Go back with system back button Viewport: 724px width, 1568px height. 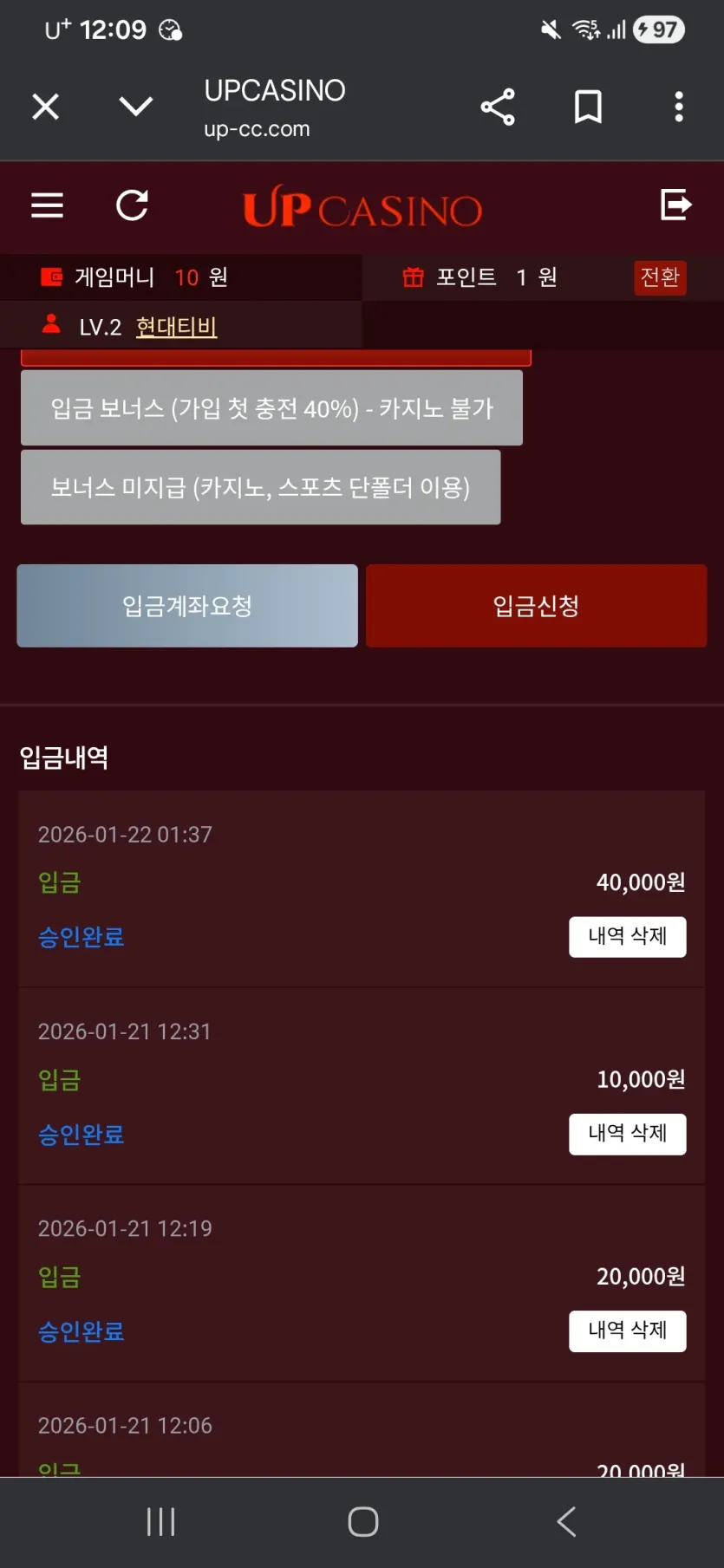click(566, 1521)
